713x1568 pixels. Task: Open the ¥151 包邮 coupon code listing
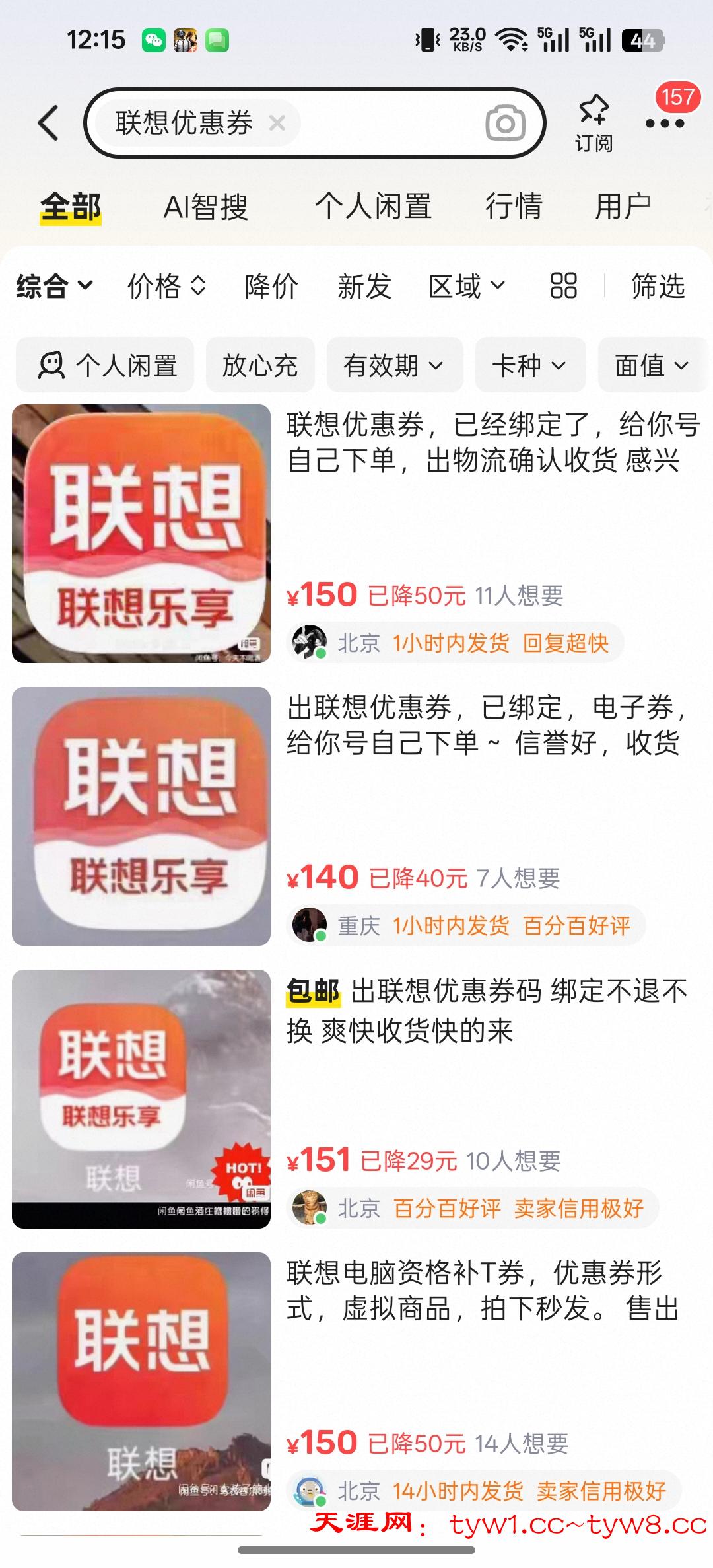click(485, 1011)
